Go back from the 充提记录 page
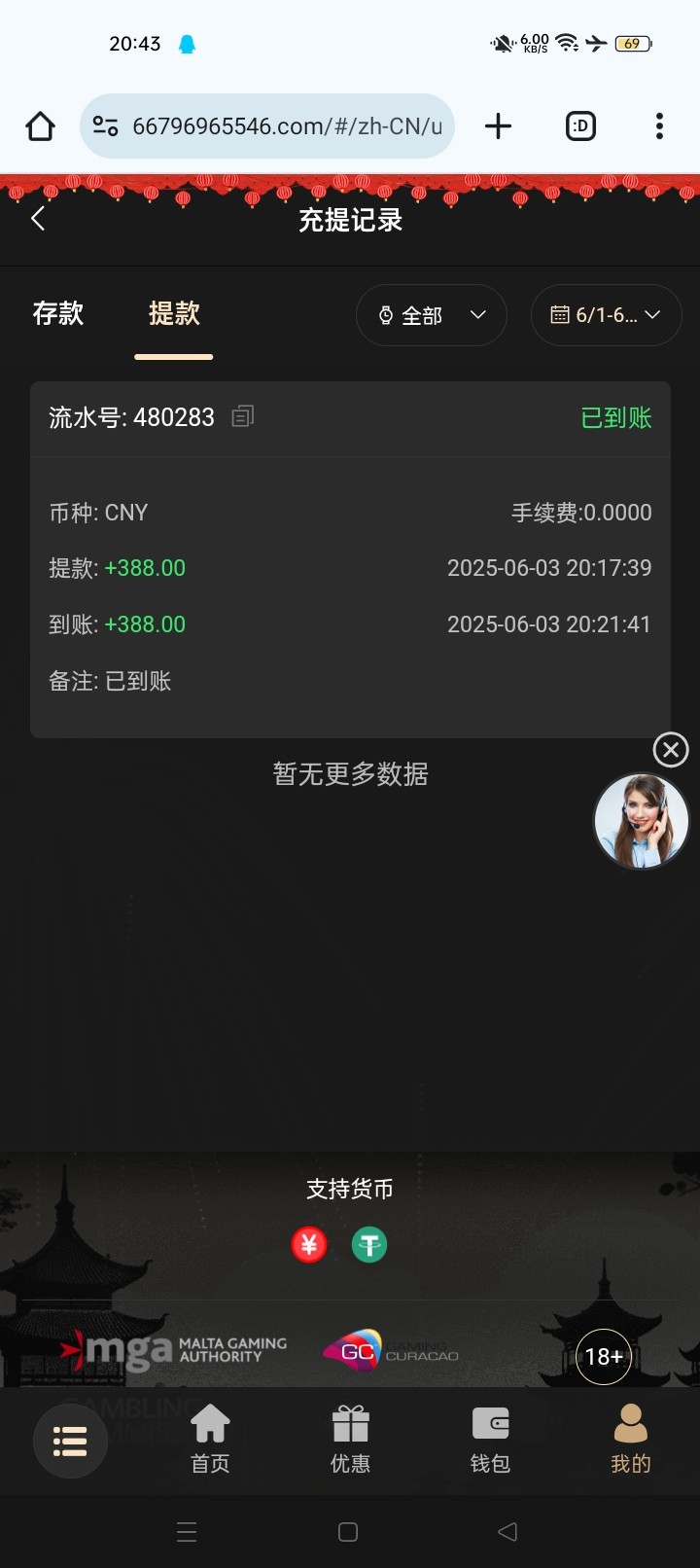 [x=38, y=219]
